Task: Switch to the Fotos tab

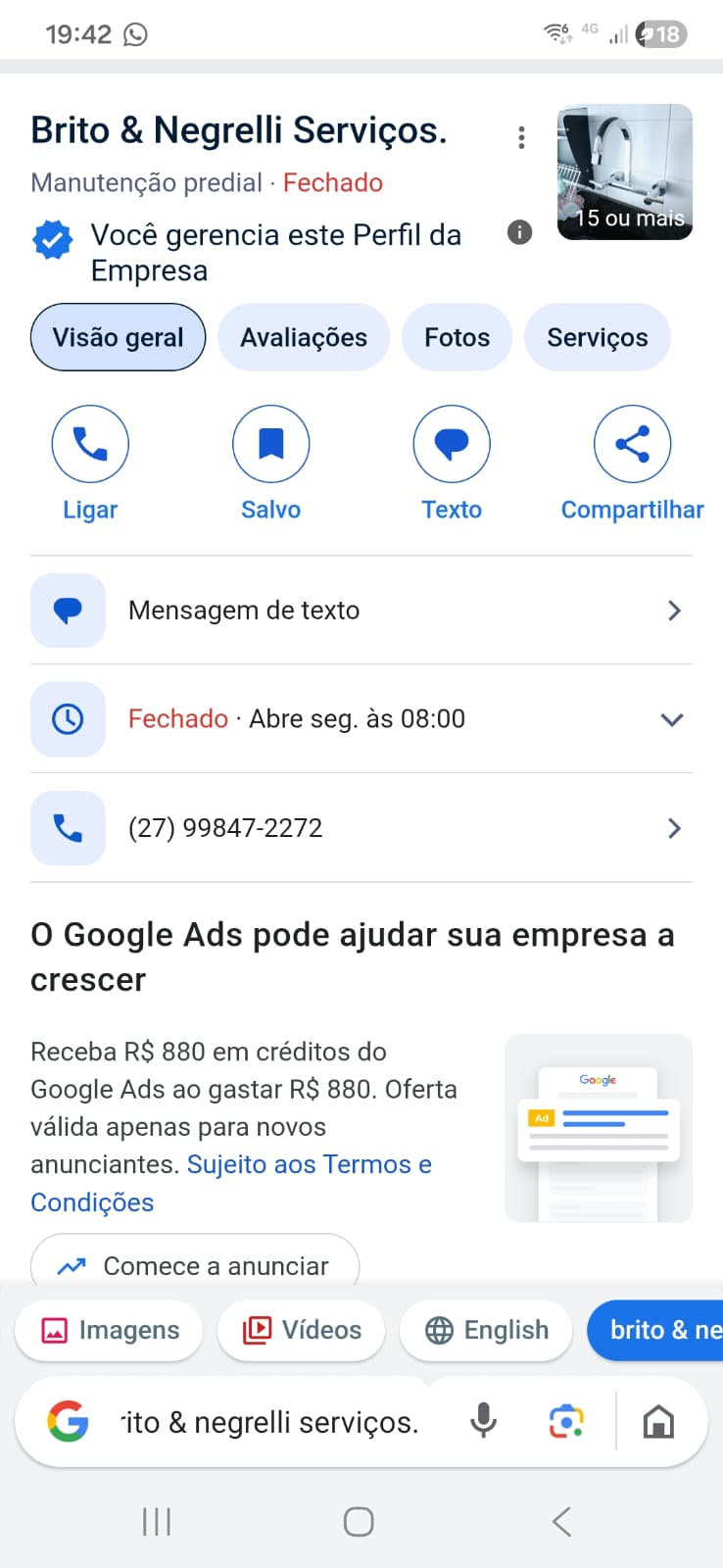Action: pos(456,337)
